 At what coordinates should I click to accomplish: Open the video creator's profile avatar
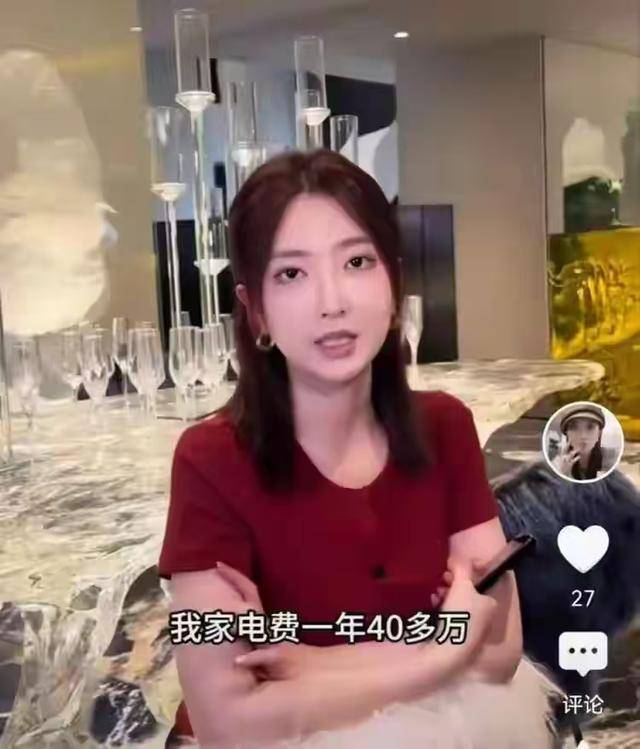[x=582, y=442]
